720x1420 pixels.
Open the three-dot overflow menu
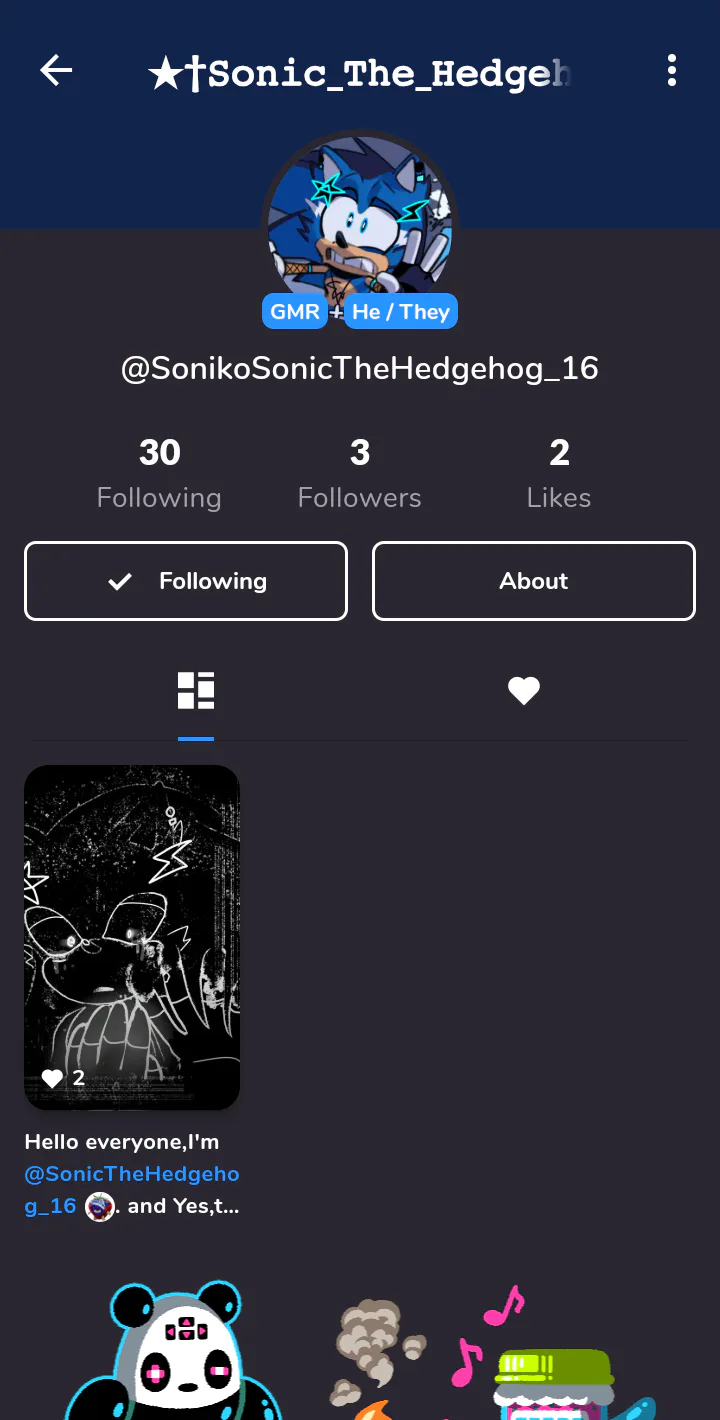pos(672,71)
